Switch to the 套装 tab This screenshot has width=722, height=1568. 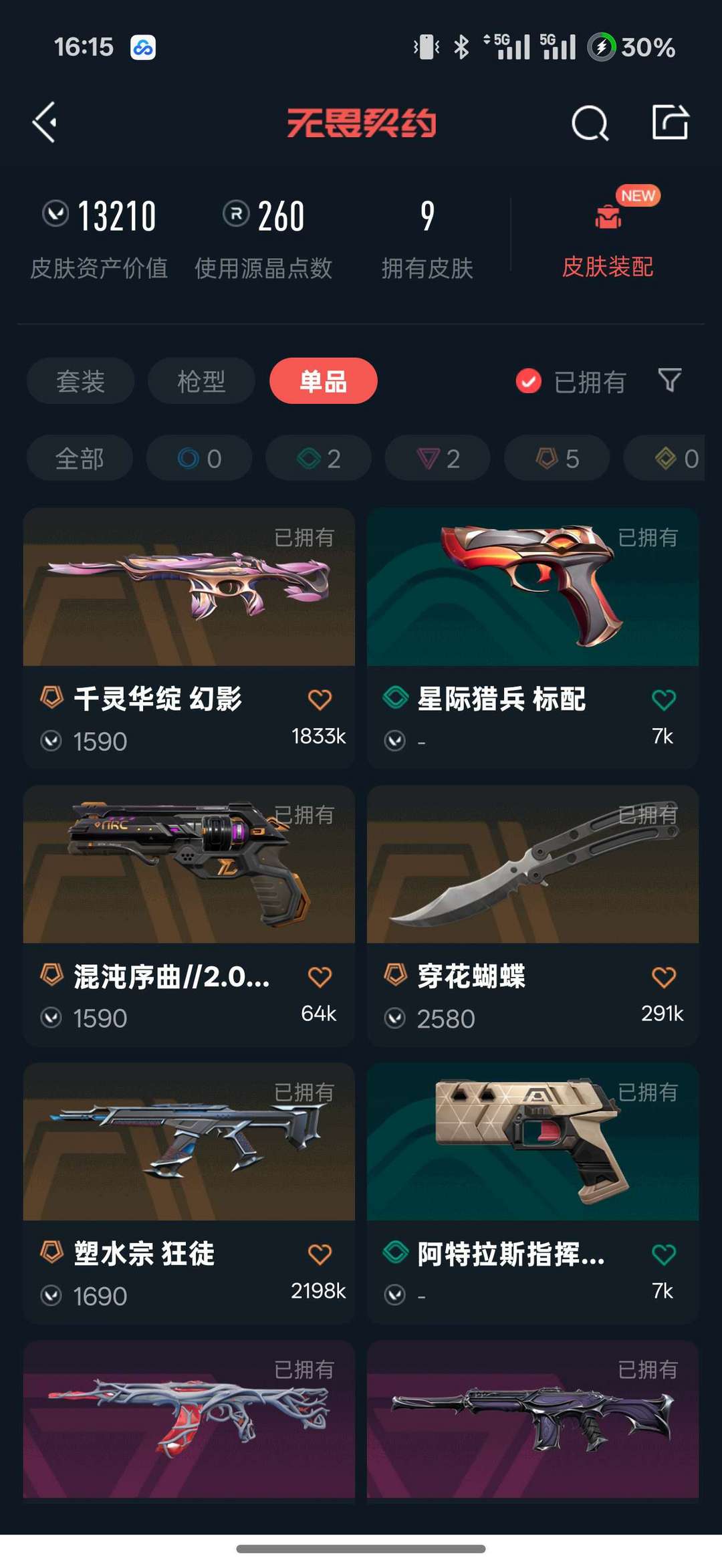[x=80, y=380]
